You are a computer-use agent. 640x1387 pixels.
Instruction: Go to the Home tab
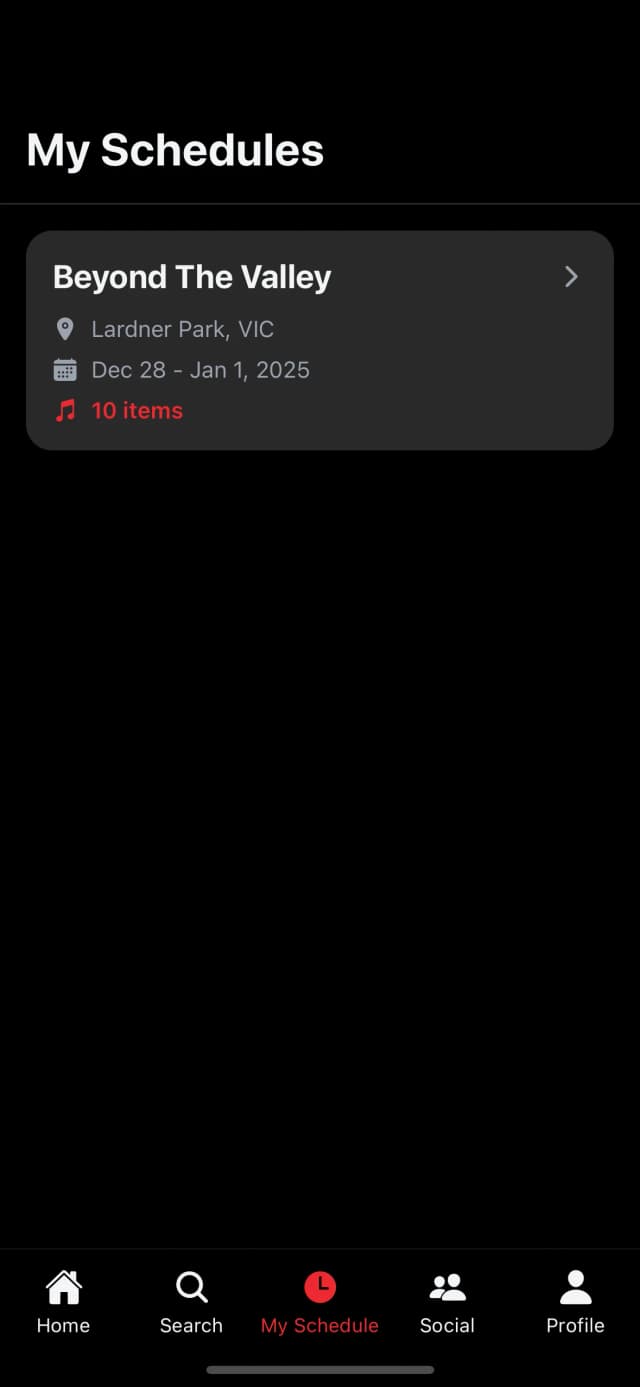63,1302
